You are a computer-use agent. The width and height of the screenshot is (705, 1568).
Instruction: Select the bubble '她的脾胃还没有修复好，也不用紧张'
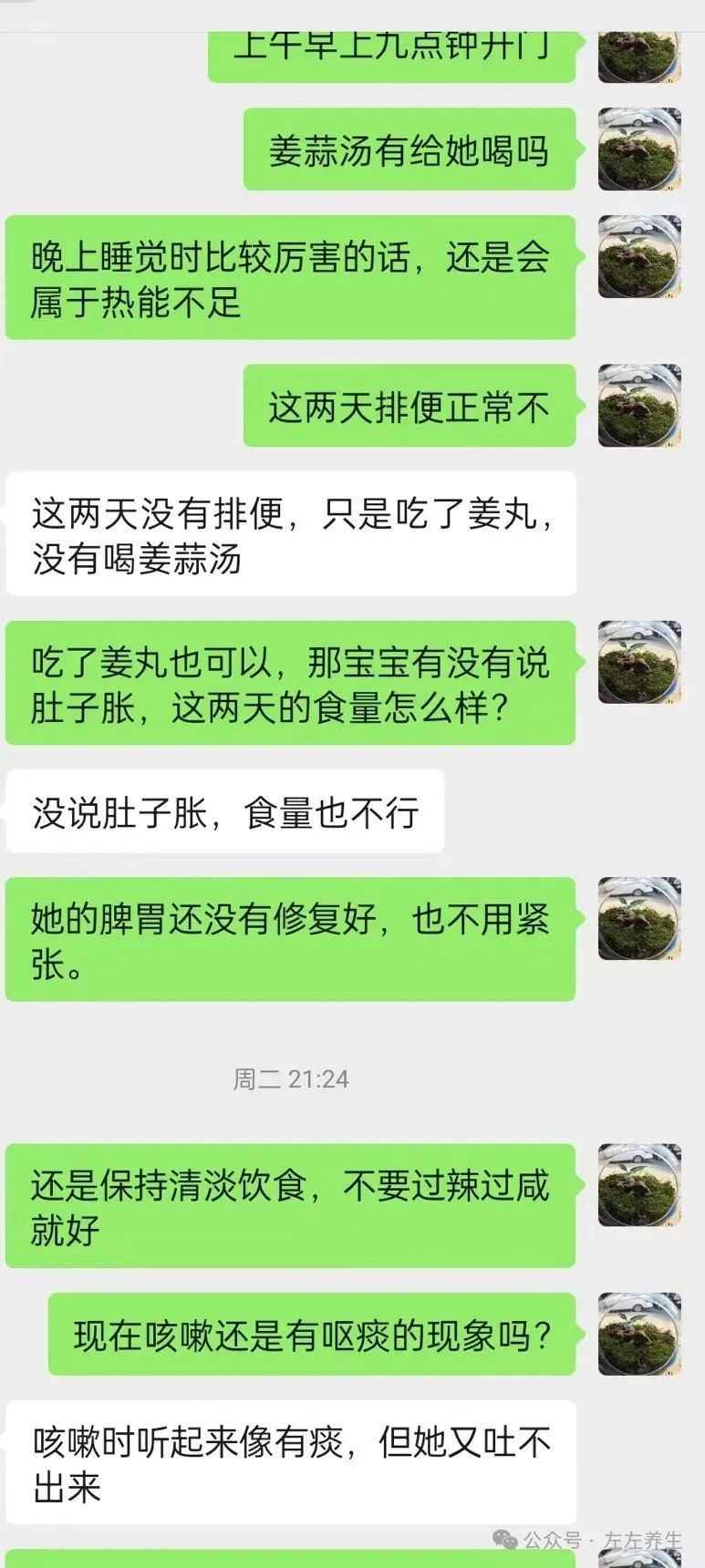pos(290,937)
